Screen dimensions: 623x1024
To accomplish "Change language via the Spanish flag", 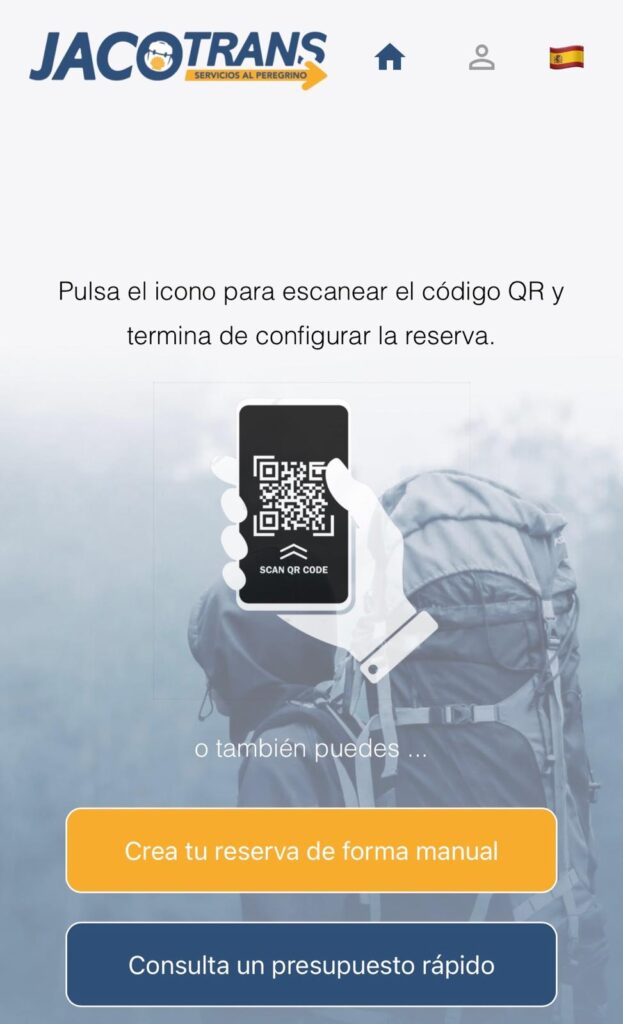I will click(566, 58).
